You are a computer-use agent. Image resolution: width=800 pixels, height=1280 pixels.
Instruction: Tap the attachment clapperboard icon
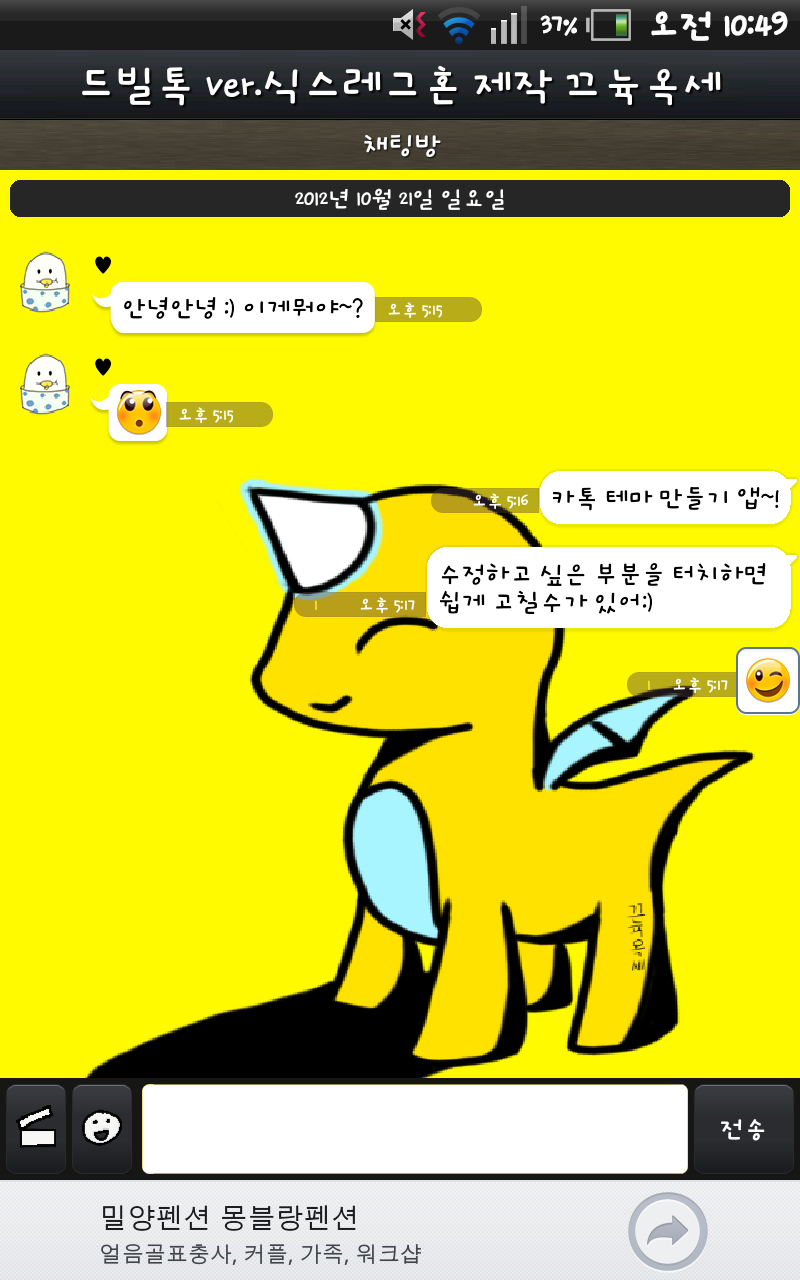pos(36,1129)
